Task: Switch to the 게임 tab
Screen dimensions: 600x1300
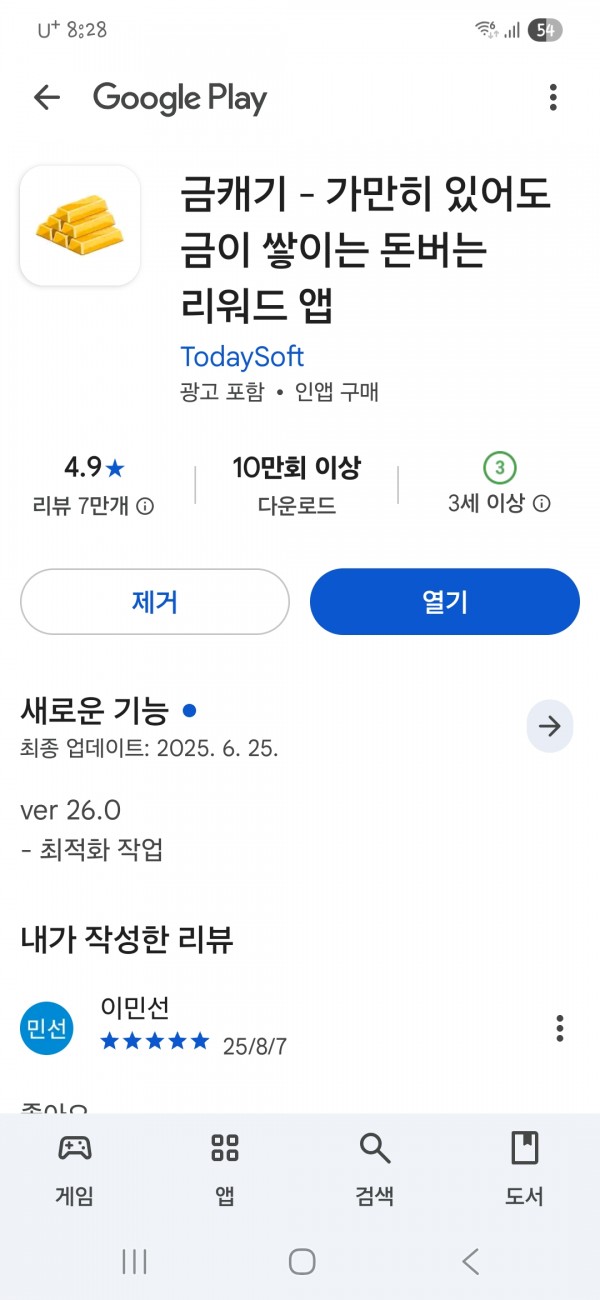Action: pos(75,1169)
